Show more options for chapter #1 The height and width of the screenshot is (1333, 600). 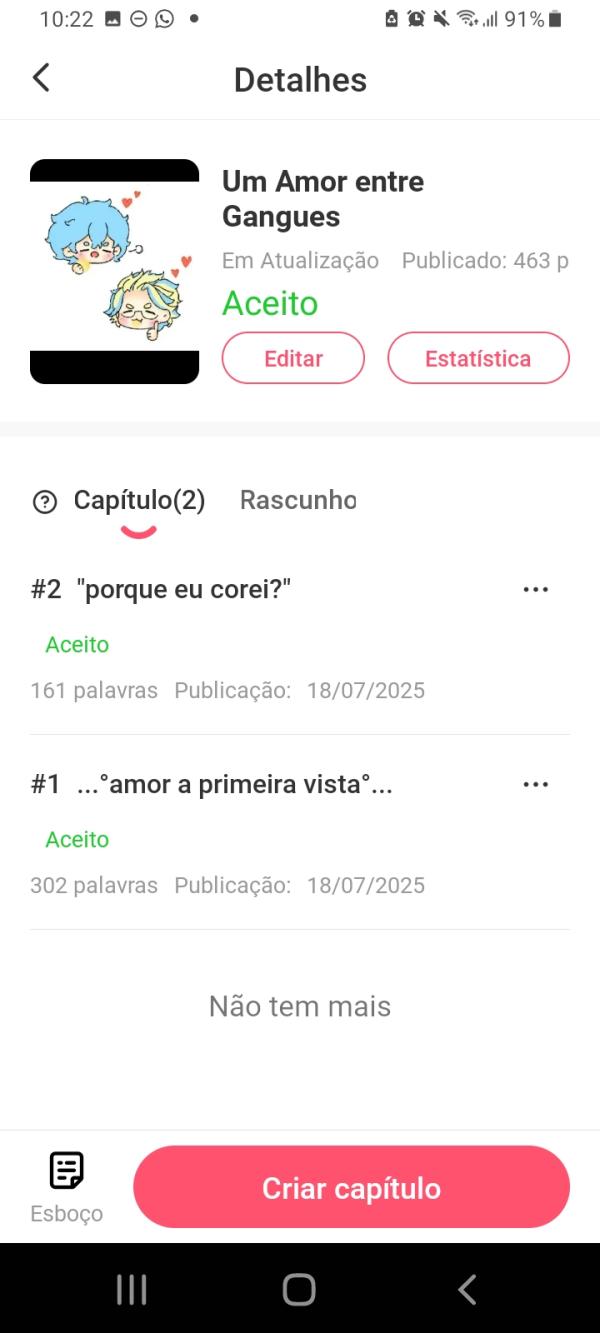pos(536,785)
